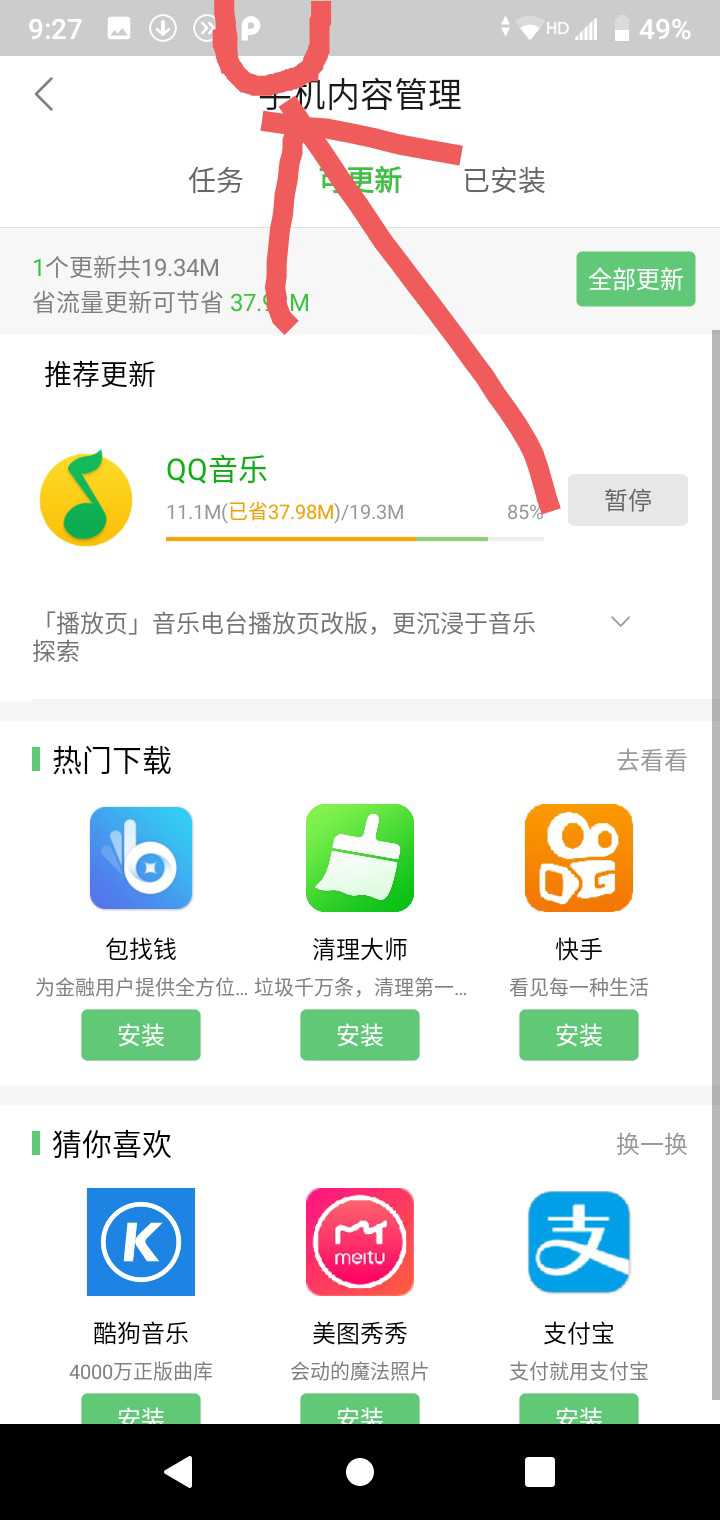The image size is (720, 1520).
Task: Install the 清理大师 app
Action: (x=360, y=1035)
